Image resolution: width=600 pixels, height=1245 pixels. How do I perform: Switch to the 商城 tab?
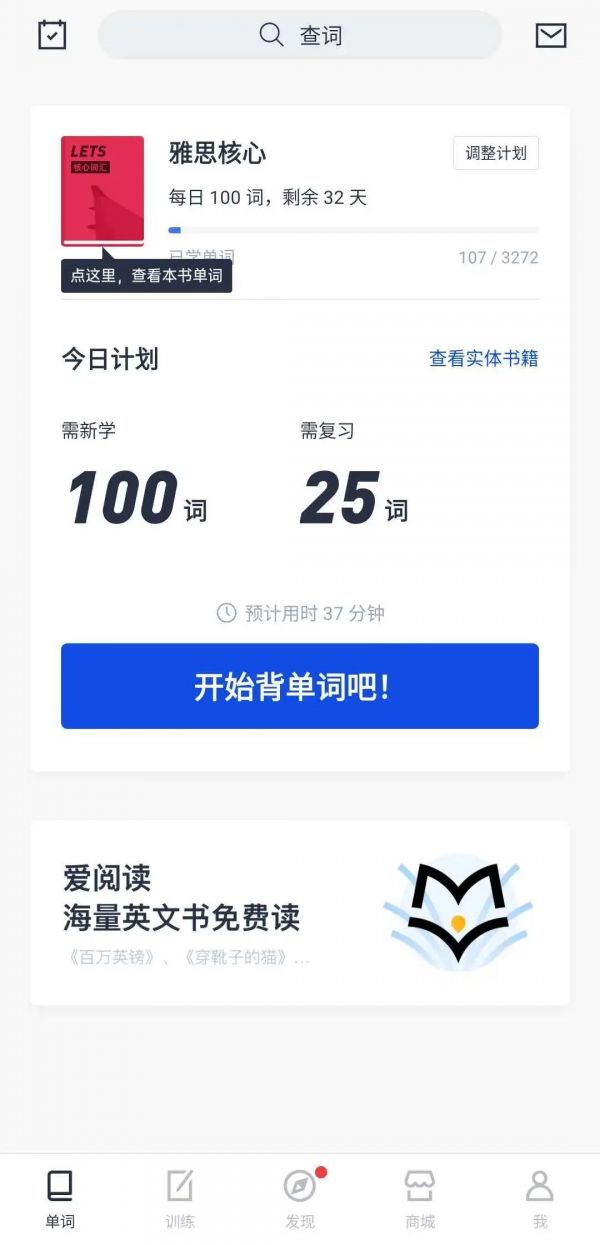point(420,1199)
